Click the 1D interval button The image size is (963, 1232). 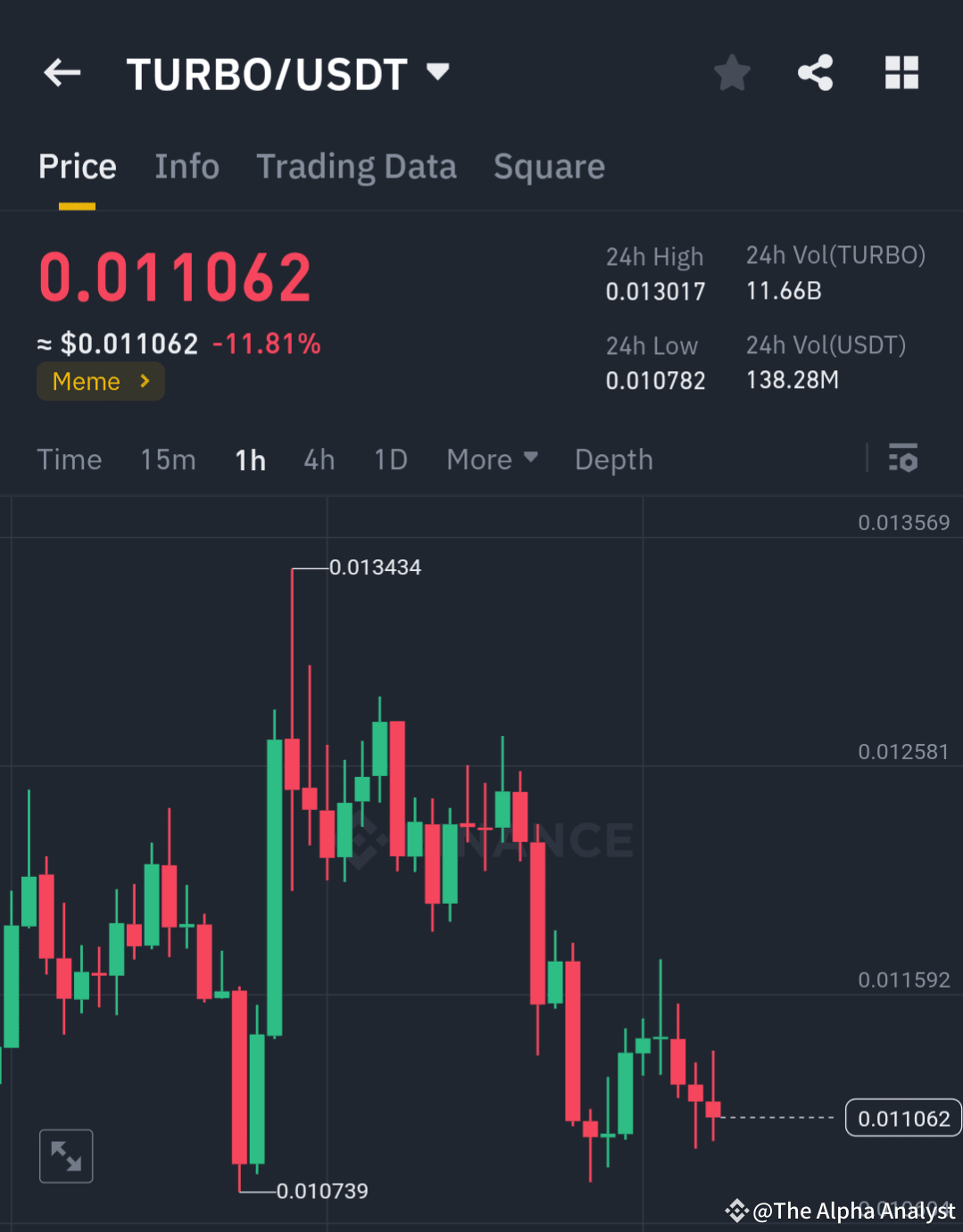(x=390, y=459)
